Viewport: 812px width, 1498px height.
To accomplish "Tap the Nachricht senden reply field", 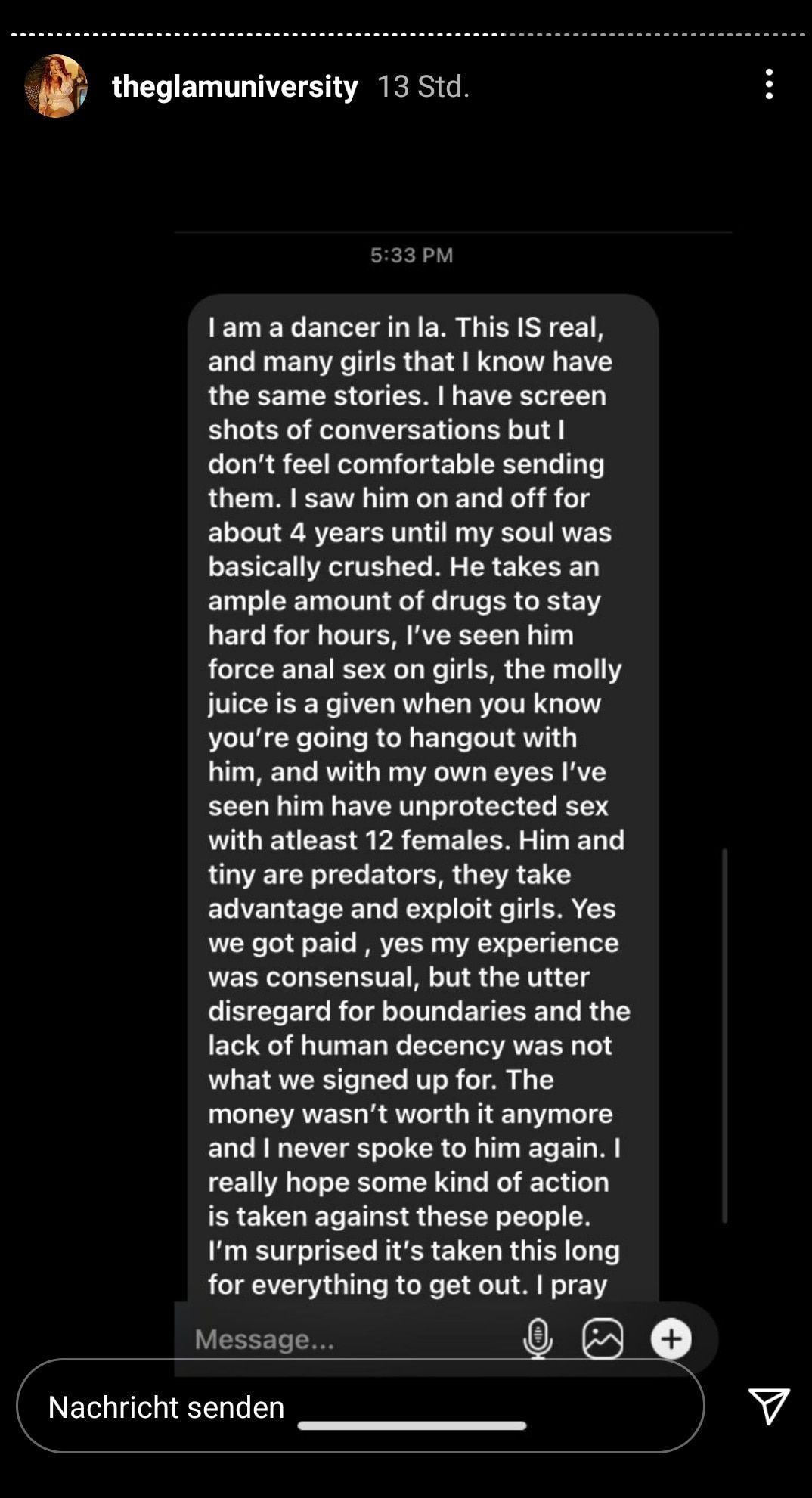I will (359, 1407).
